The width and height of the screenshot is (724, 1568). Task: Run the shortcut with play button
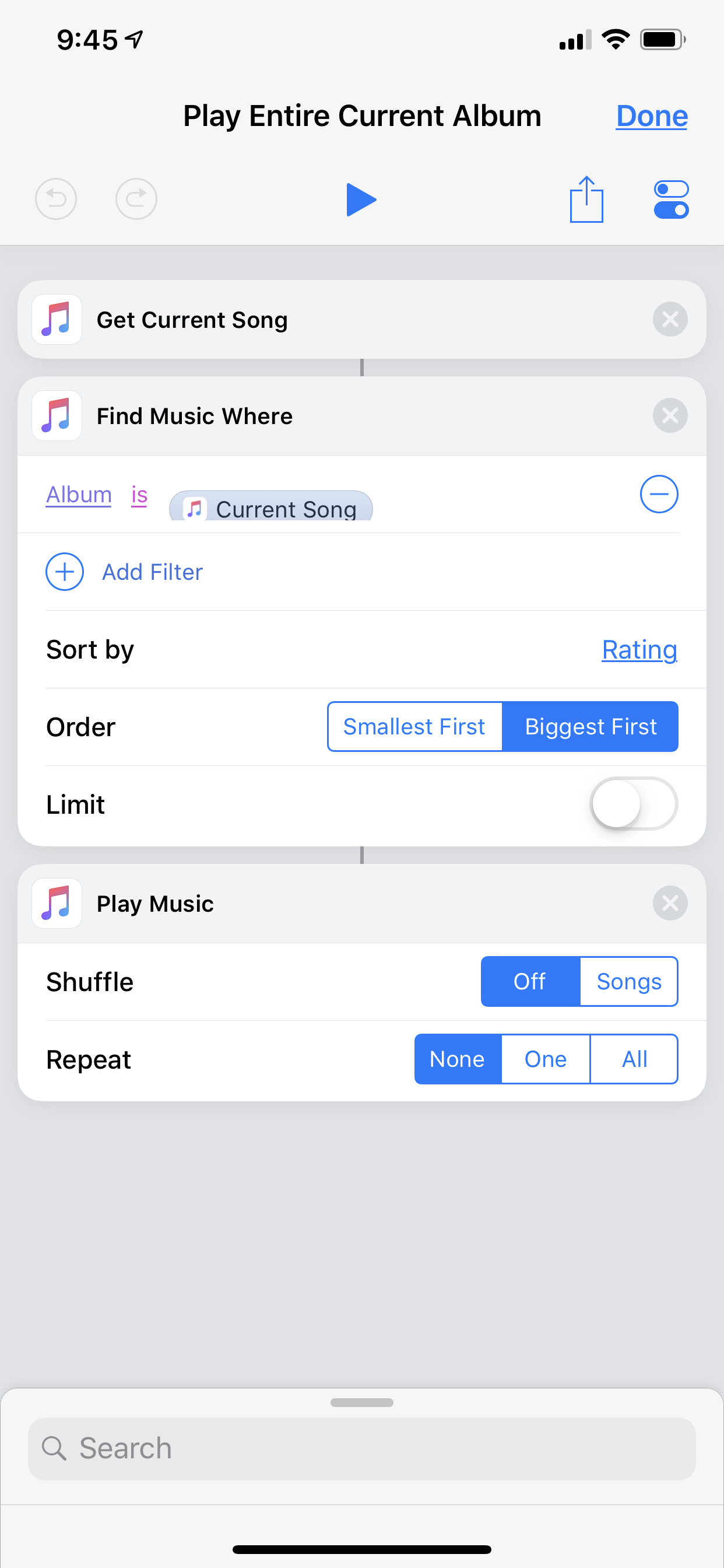[361, 199]
